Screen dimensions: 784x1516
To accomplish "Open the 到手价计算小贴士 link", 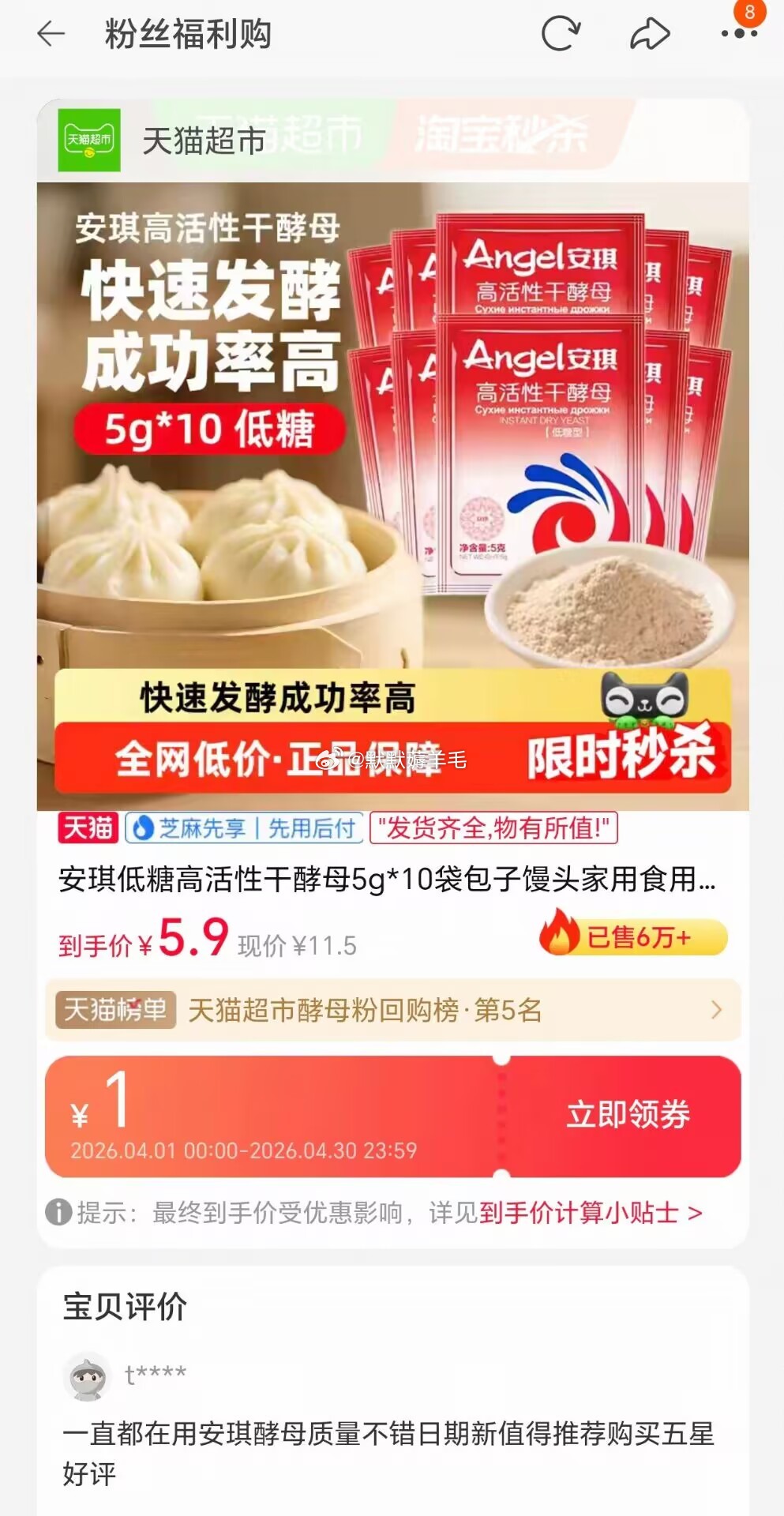I will point(590,1213).
